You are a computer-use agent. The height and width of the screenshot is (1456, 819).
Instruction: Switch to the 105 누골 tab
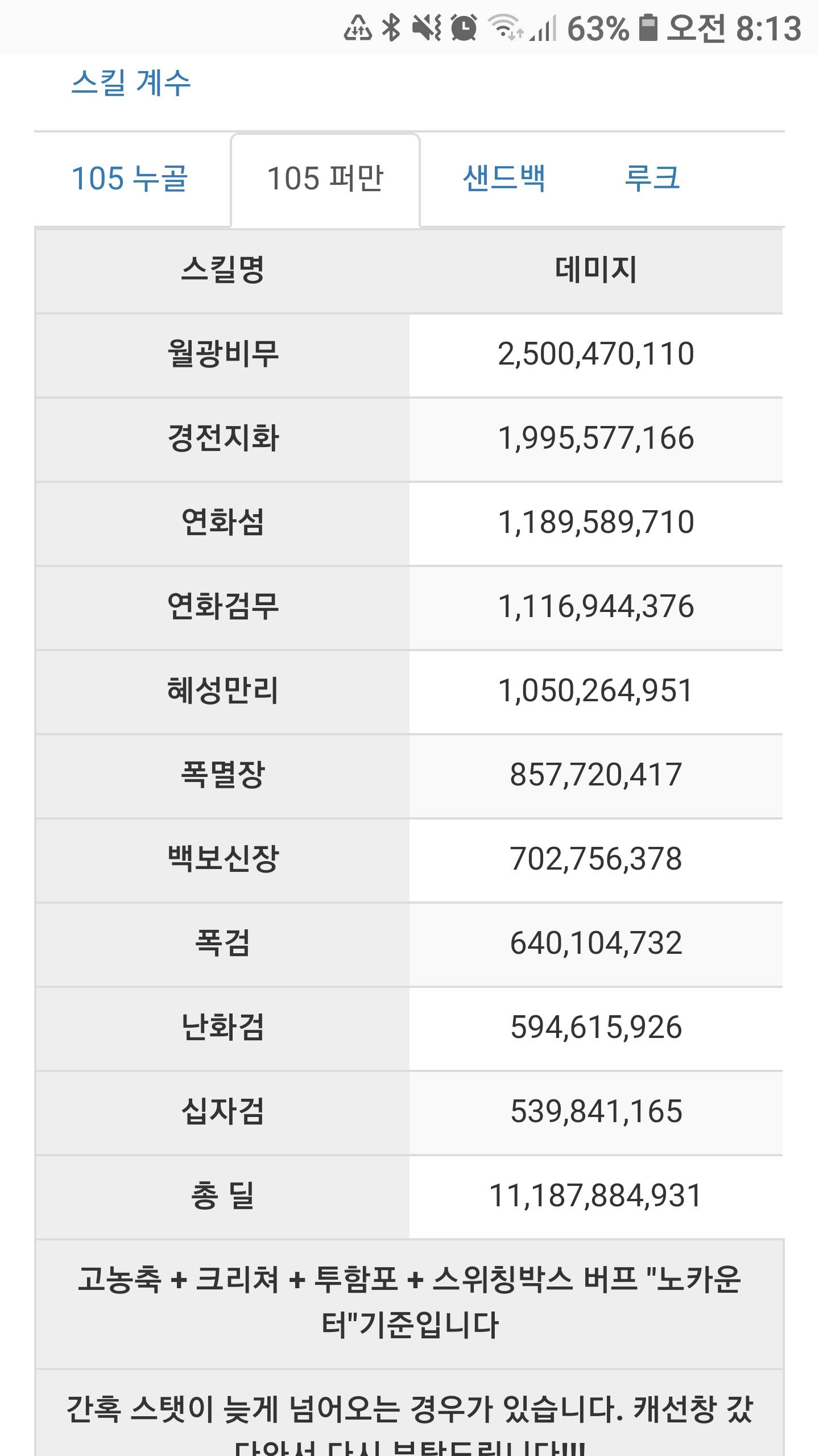(x=130, y=179)
